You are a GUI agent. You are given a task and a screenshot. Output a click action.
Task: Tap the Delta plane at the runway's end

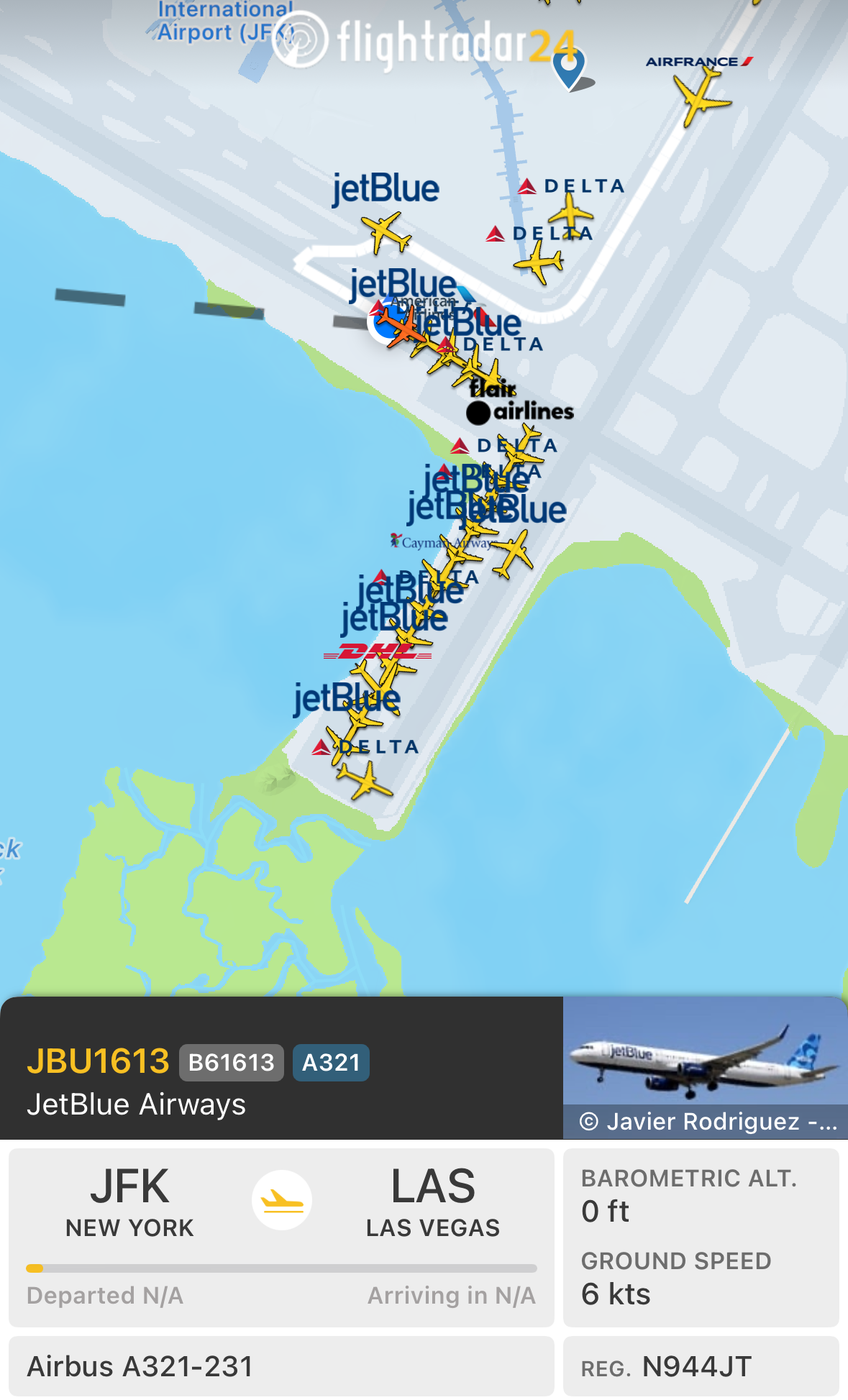point(365,781)
